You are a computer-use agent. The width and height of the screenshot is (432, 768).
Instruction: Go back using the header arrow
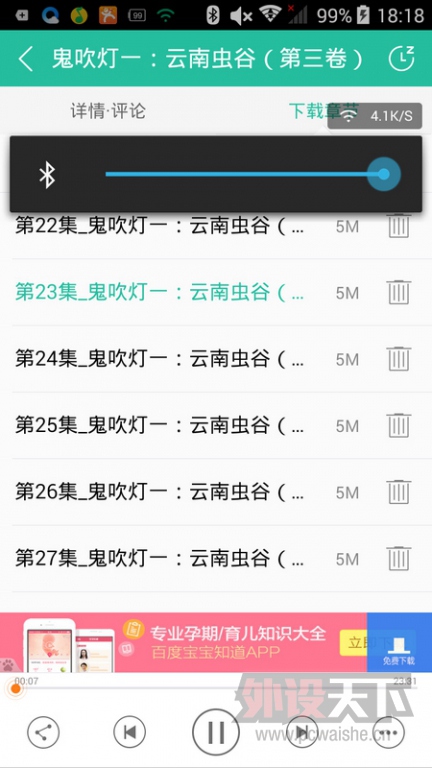25,59
